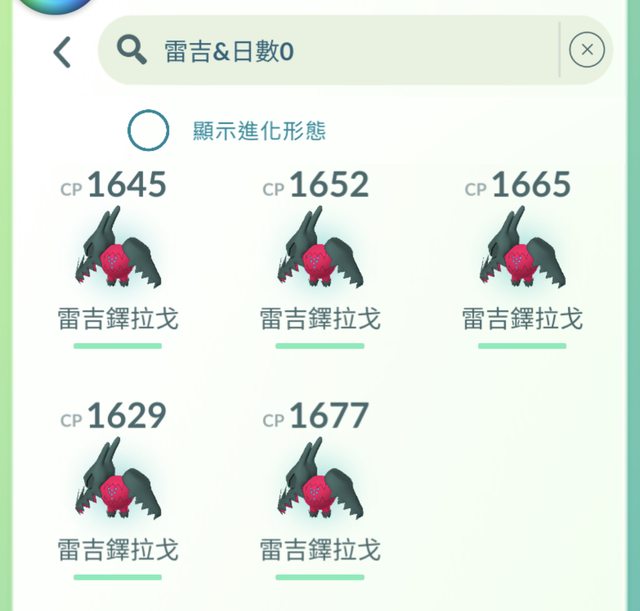Clear the search text
Image resolution: width=640 pixels, height=611 pixels.
click(587, 50)
